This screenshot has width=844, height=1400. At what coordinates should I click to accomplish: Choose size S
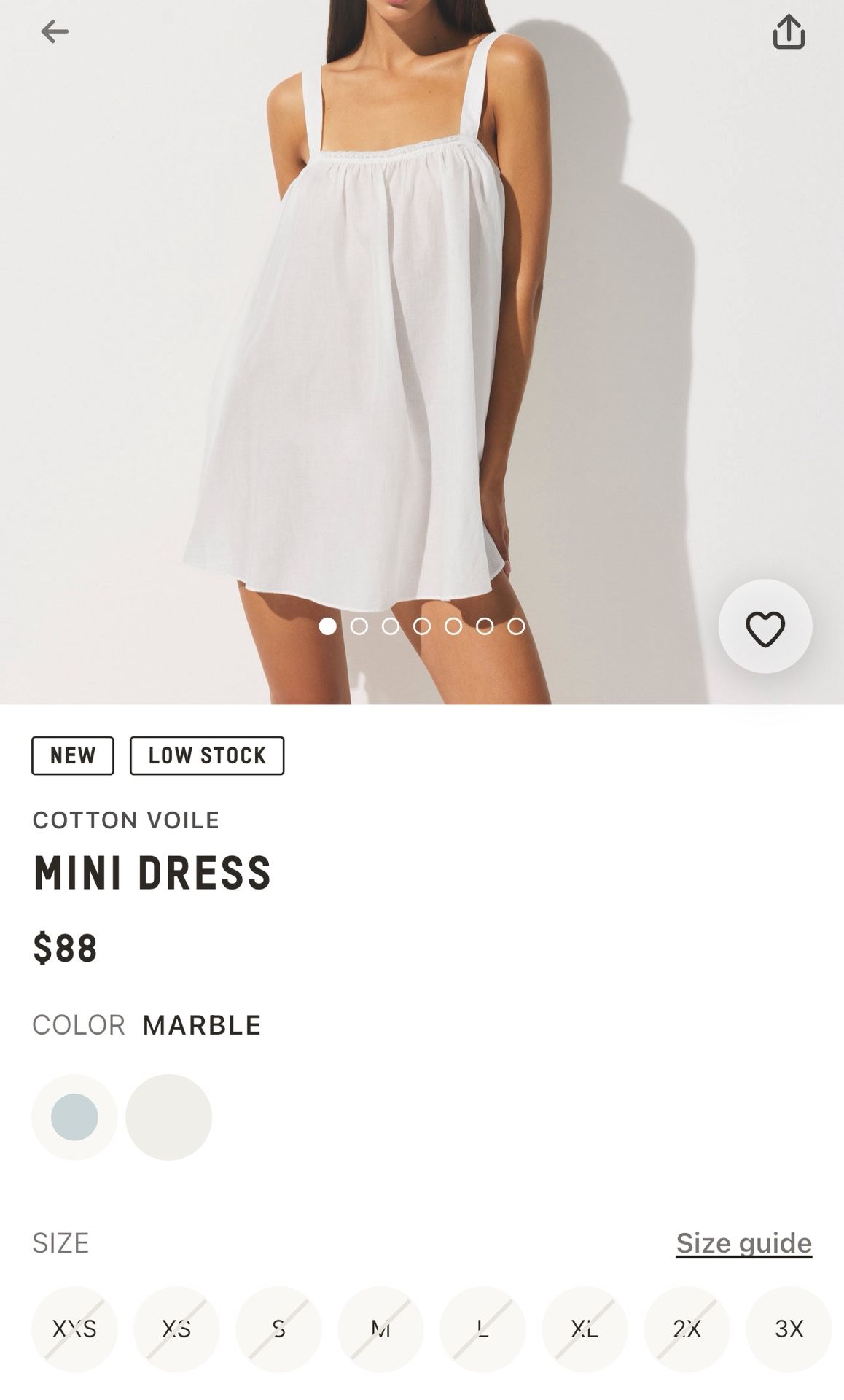278,1329
